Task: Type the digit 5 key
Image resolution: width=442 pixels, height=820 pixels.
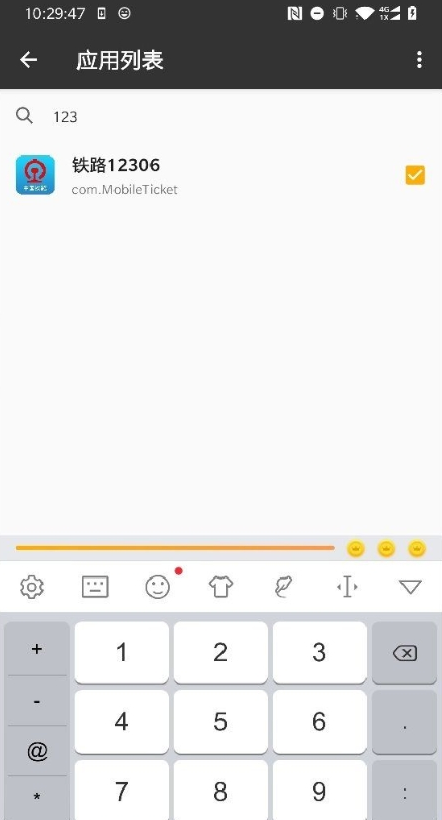Action: (220, 722)
